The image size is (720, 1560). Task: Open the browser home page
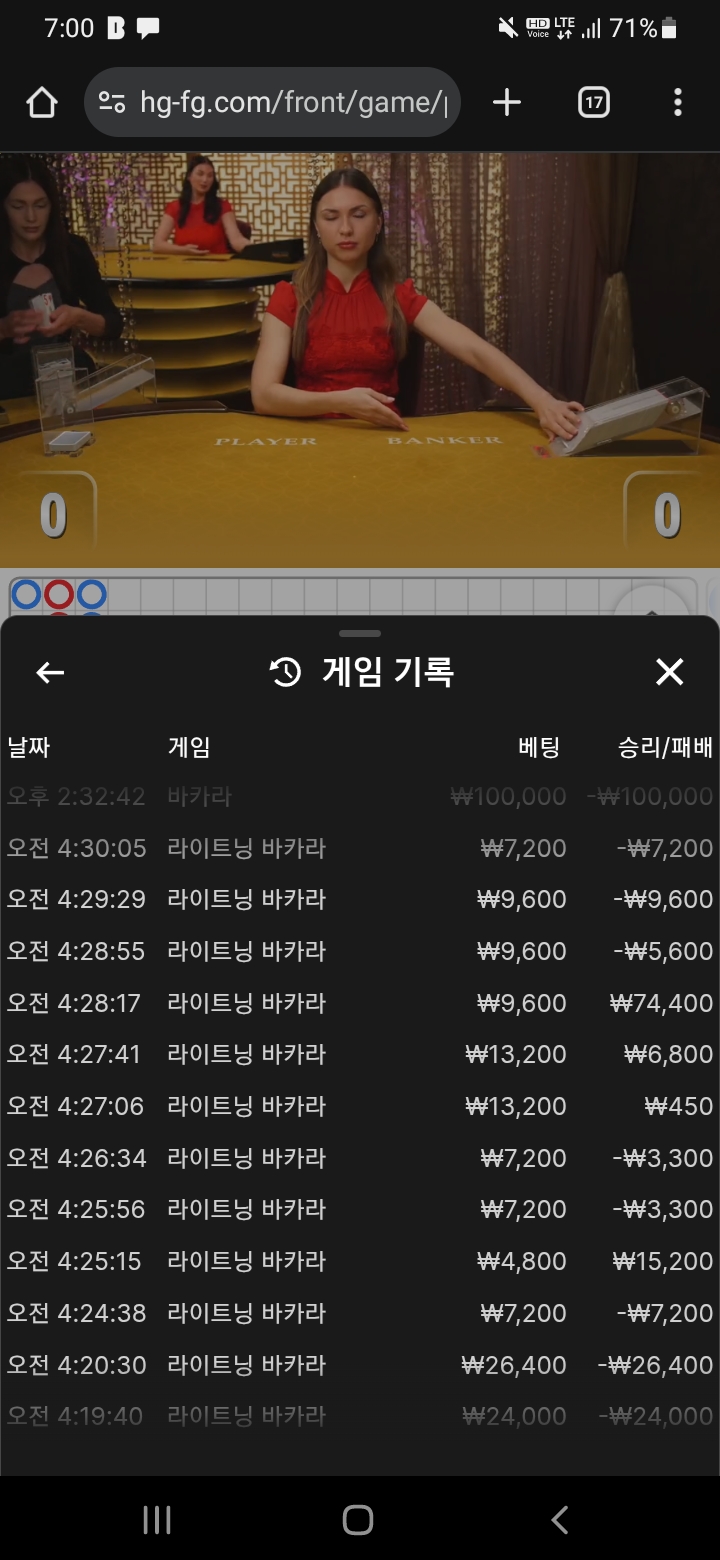coord(42,102)
